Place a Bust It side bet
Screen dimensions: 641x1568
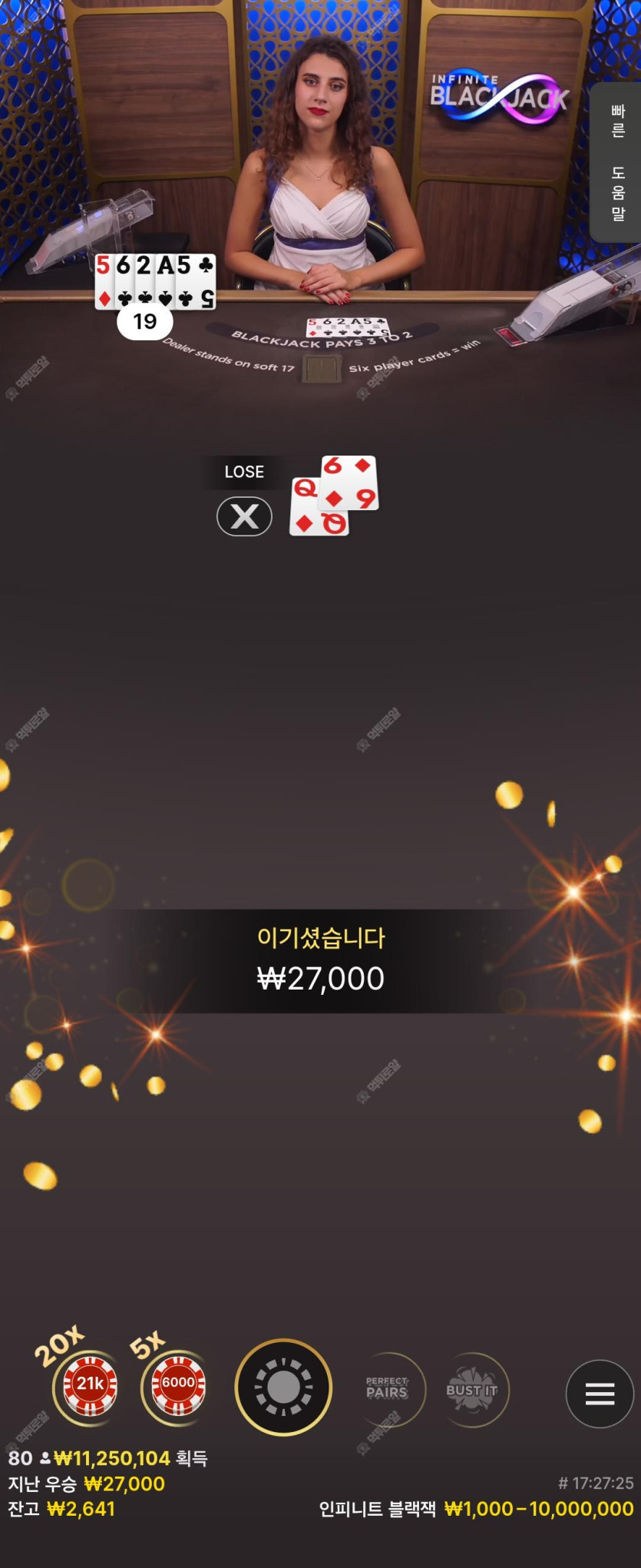click(x=472, y=1390)
